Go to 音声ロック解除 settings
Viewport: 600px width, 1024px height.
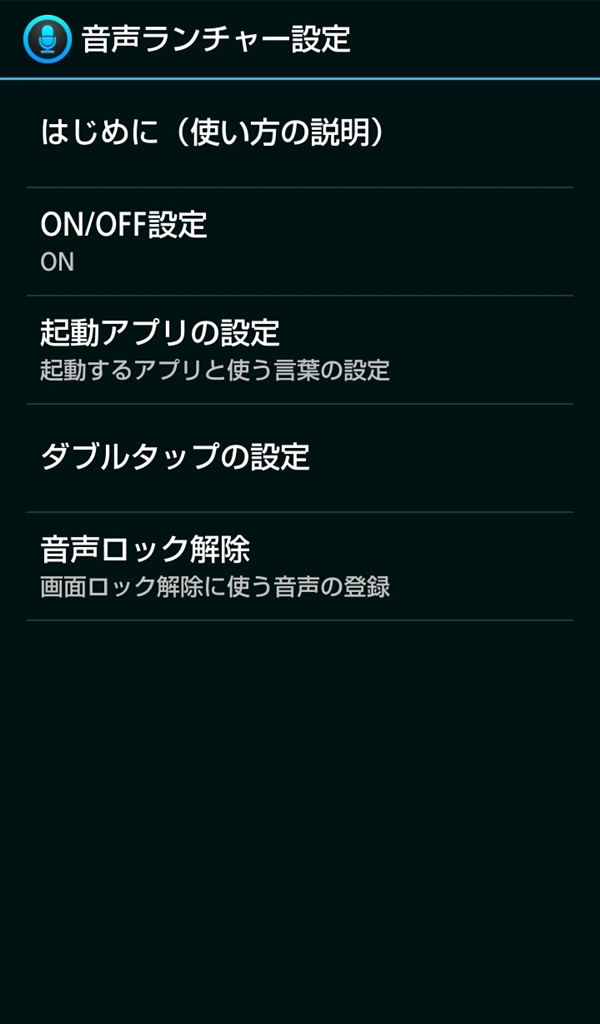[x=300, y=565]
